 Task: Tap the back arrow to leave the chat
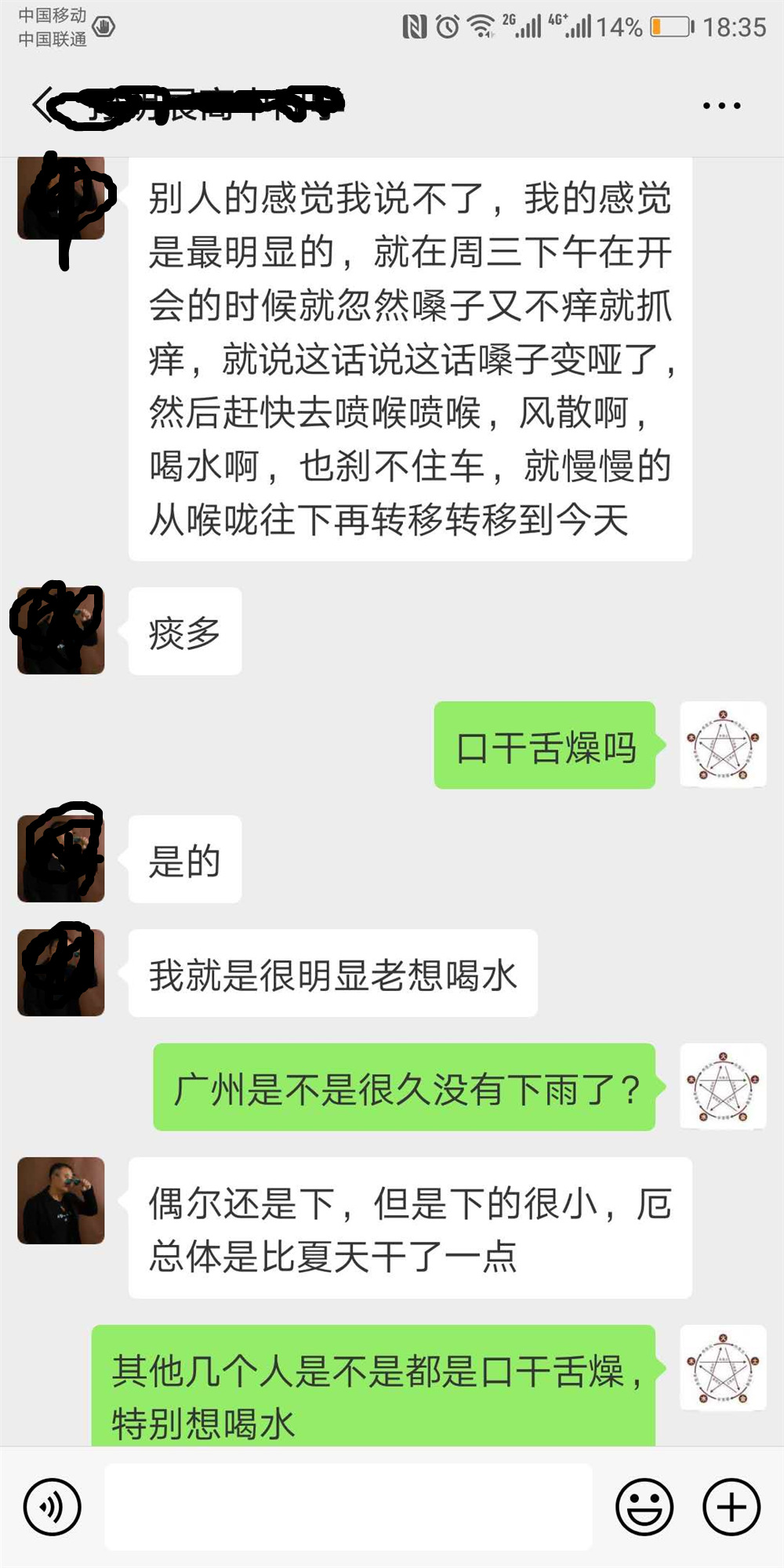(x=41, y=104)
